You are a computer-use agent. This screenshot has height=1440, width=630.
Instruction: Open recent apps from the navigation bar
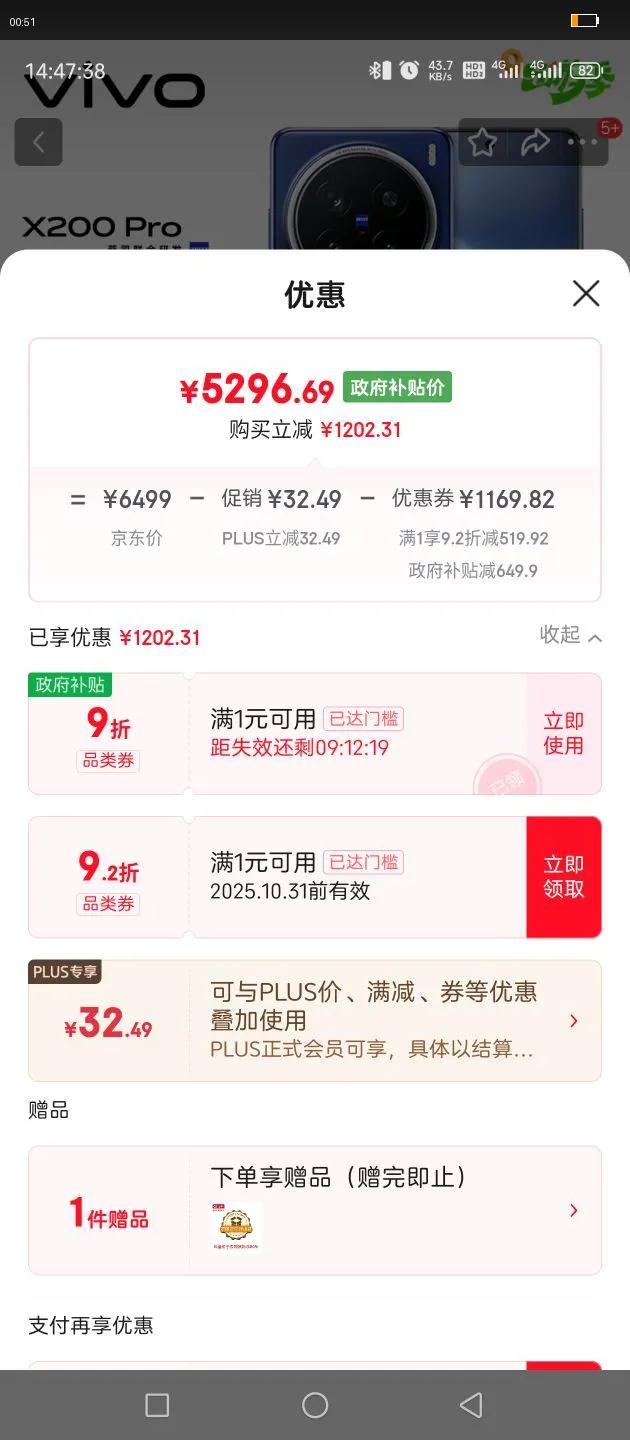pos(157,1405)
